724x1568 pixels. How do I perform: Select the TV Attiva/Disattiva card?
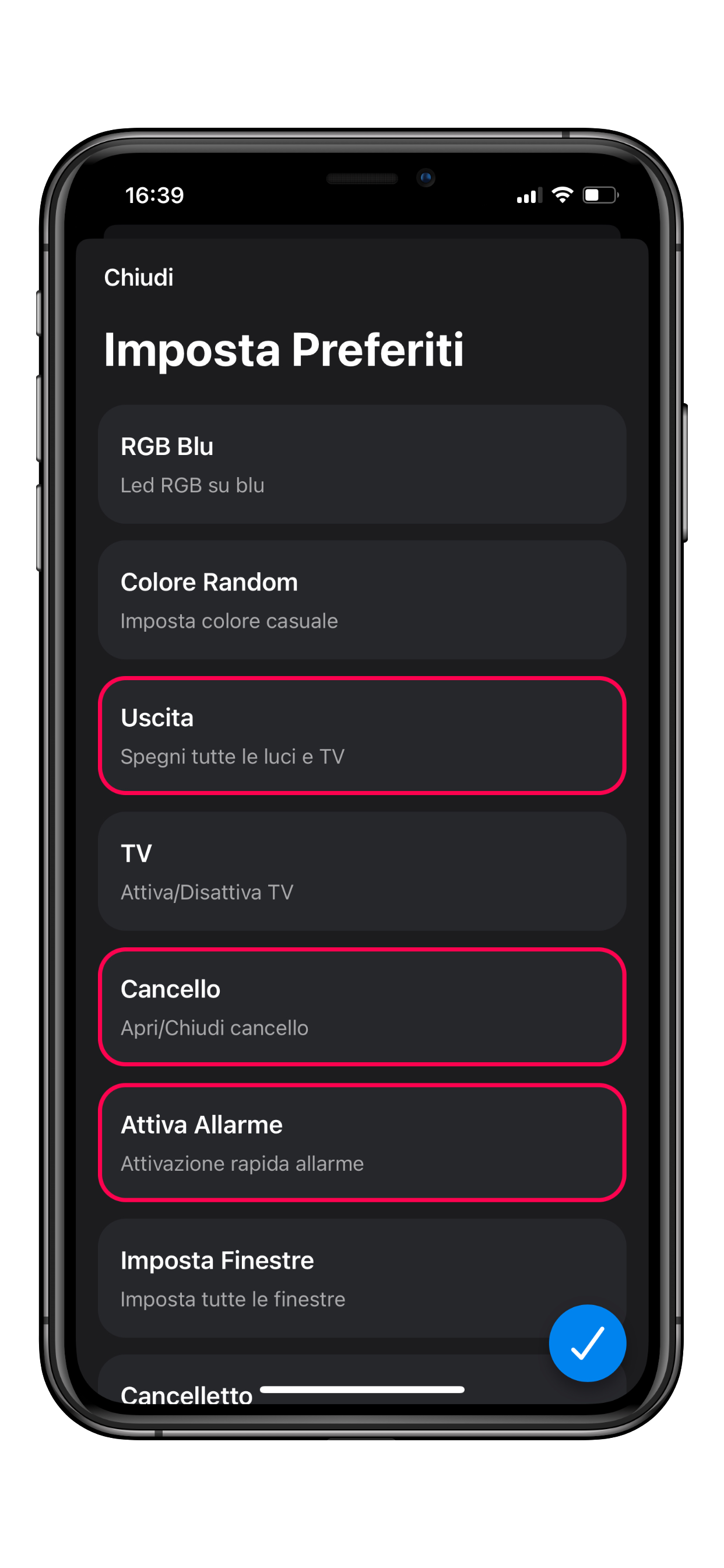click(361, 871)
